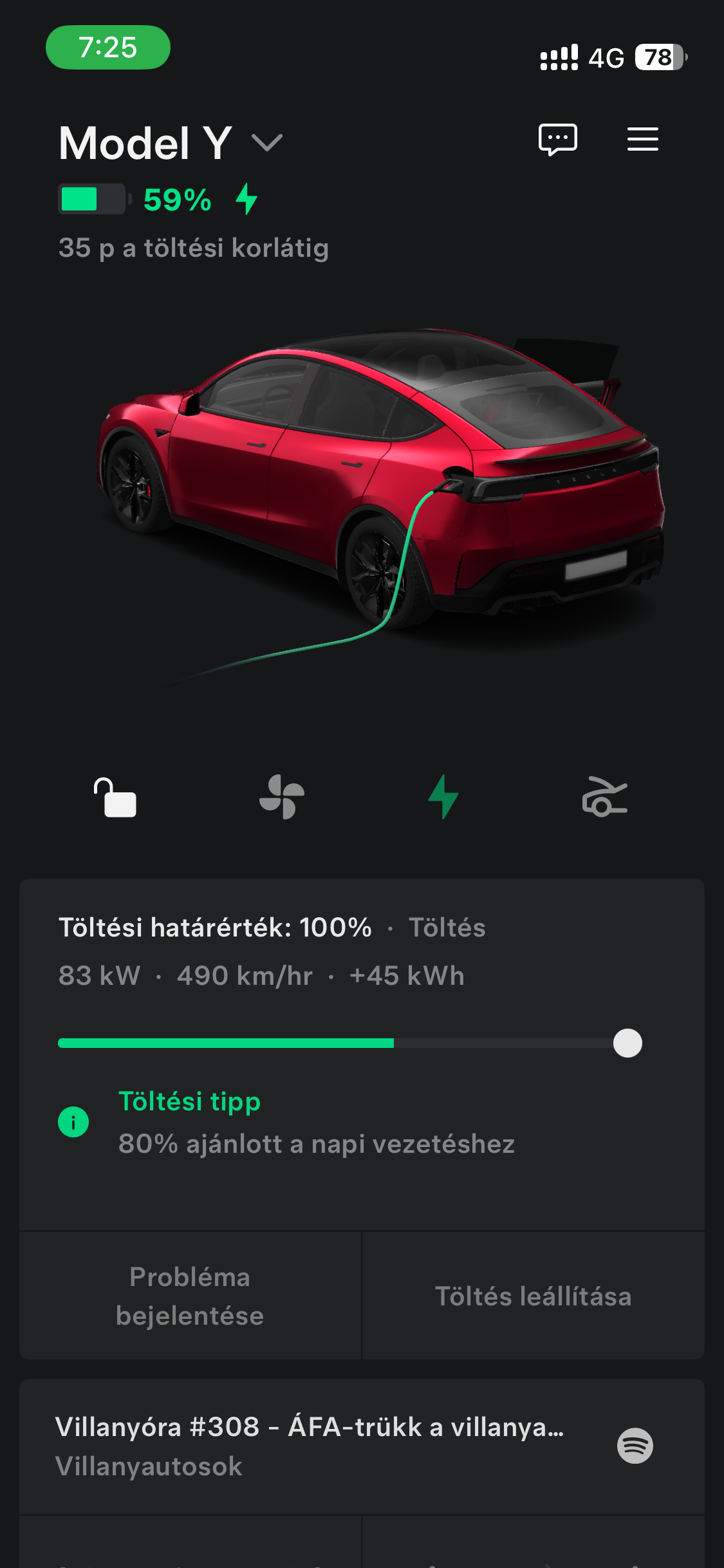724x1568 pixels.
Task: Expand the Model Y vehicle selector
Action: [x=266, y=142]
